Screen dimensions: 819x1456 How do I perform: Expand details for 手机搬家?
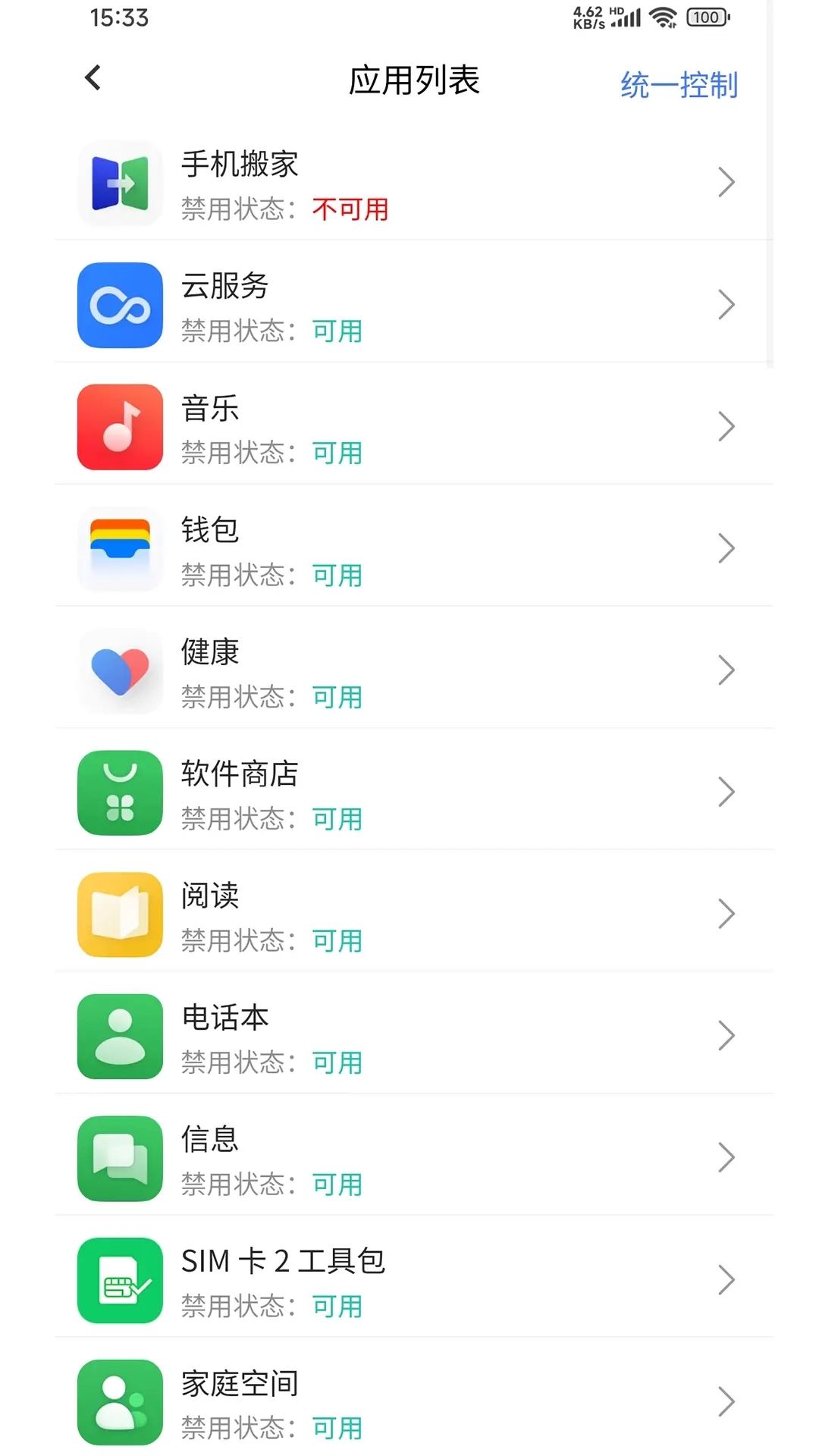[726, 182]
